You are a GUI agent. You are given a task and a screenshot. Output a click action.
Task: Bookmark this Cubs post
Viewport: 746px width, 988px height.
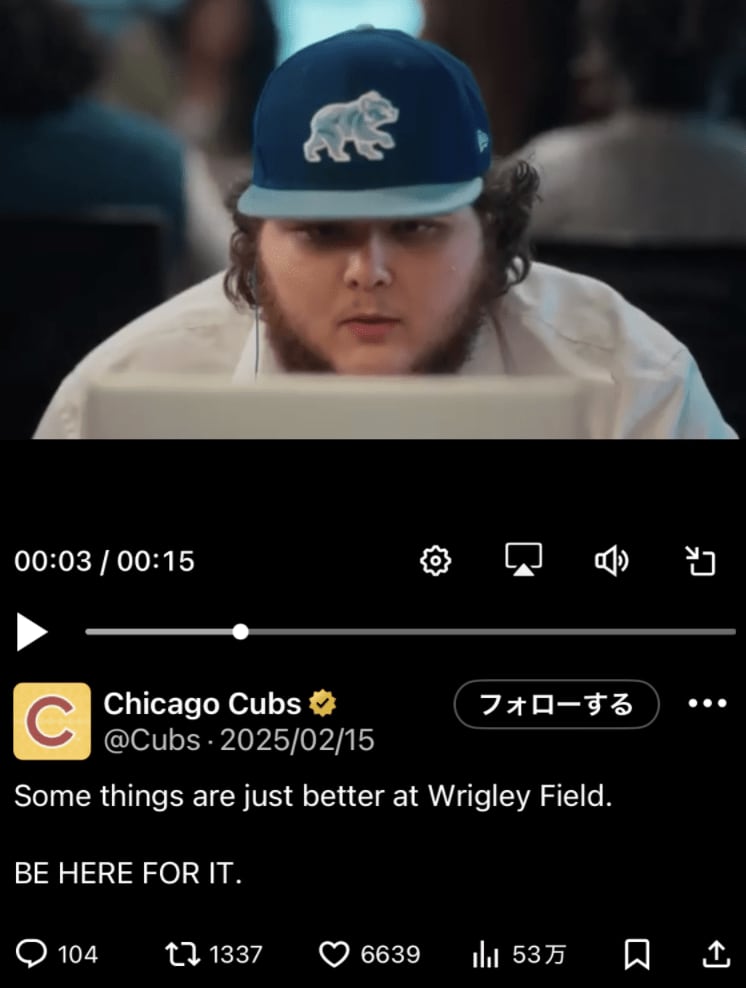(637, 954)
